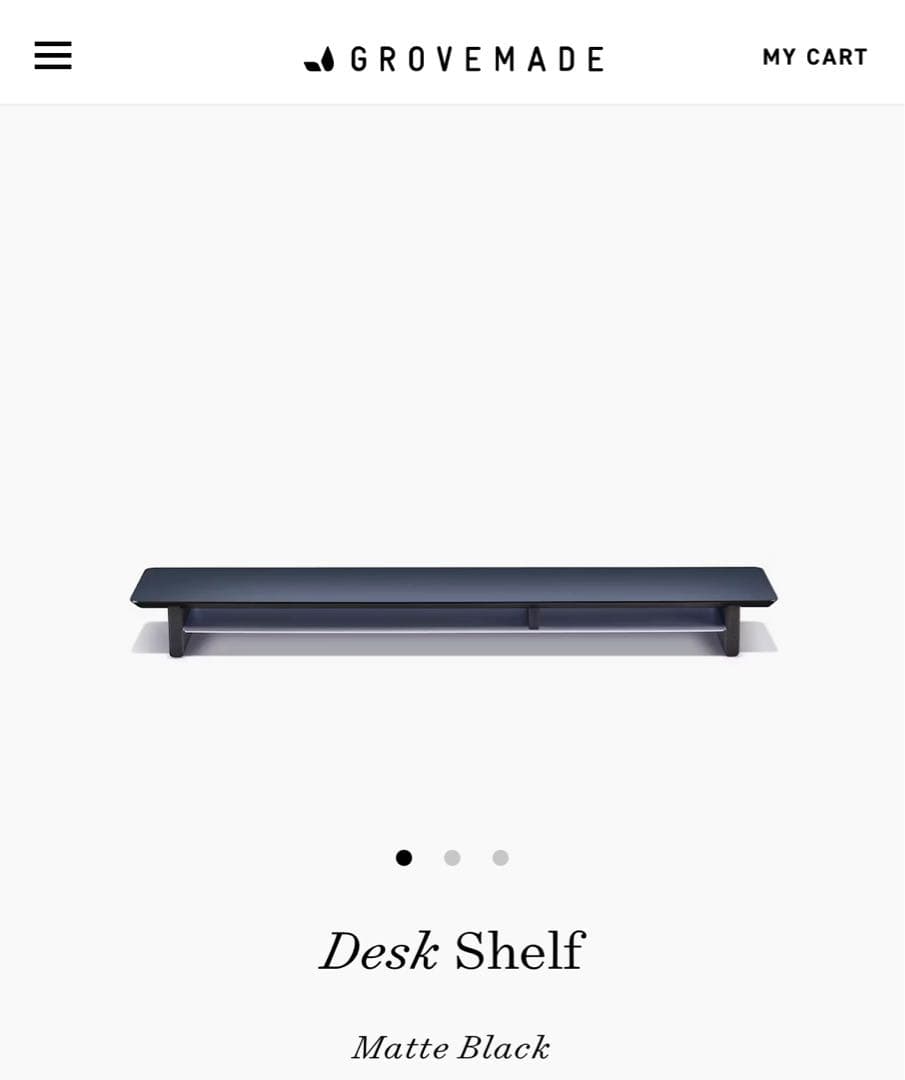Open My Cart
The height and width of the screenshot is (1080, 905).
tap(814, 57)
